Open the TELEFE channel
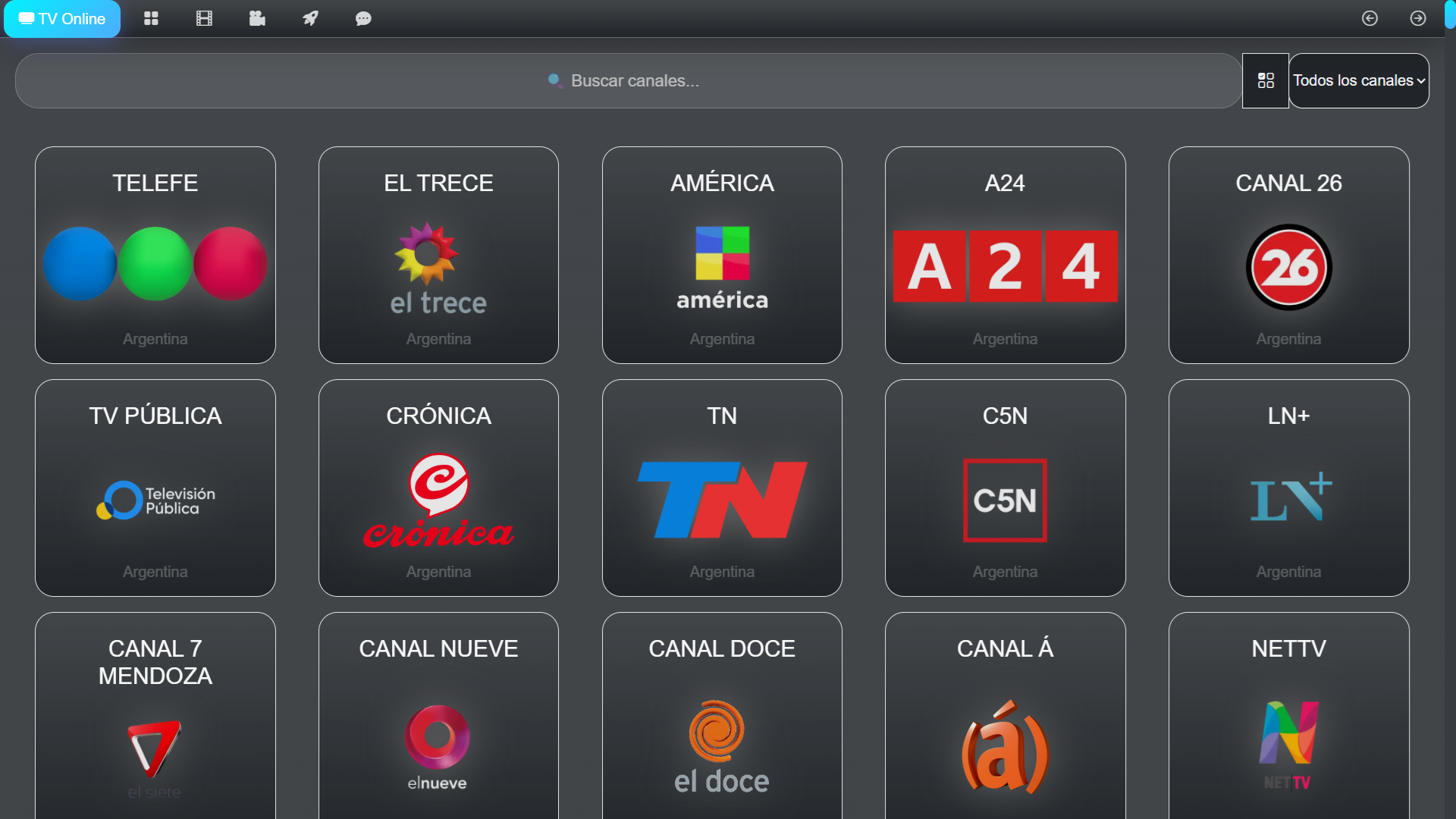The width and height of the screenshot is (1456, 819). pos(155,255)
